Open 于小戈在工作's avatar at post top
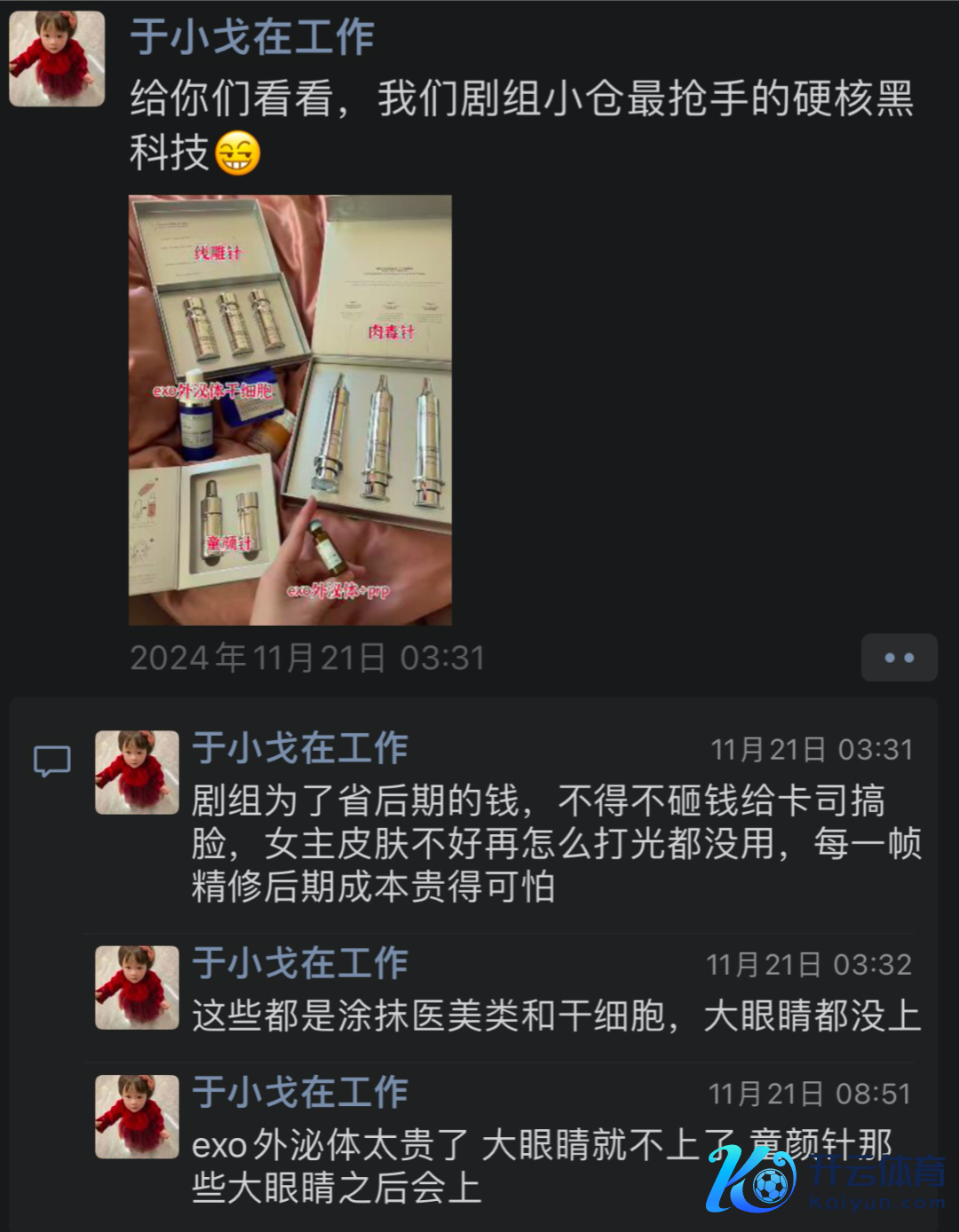Screen dimensions: 959x1232 [x=57, y=59]
